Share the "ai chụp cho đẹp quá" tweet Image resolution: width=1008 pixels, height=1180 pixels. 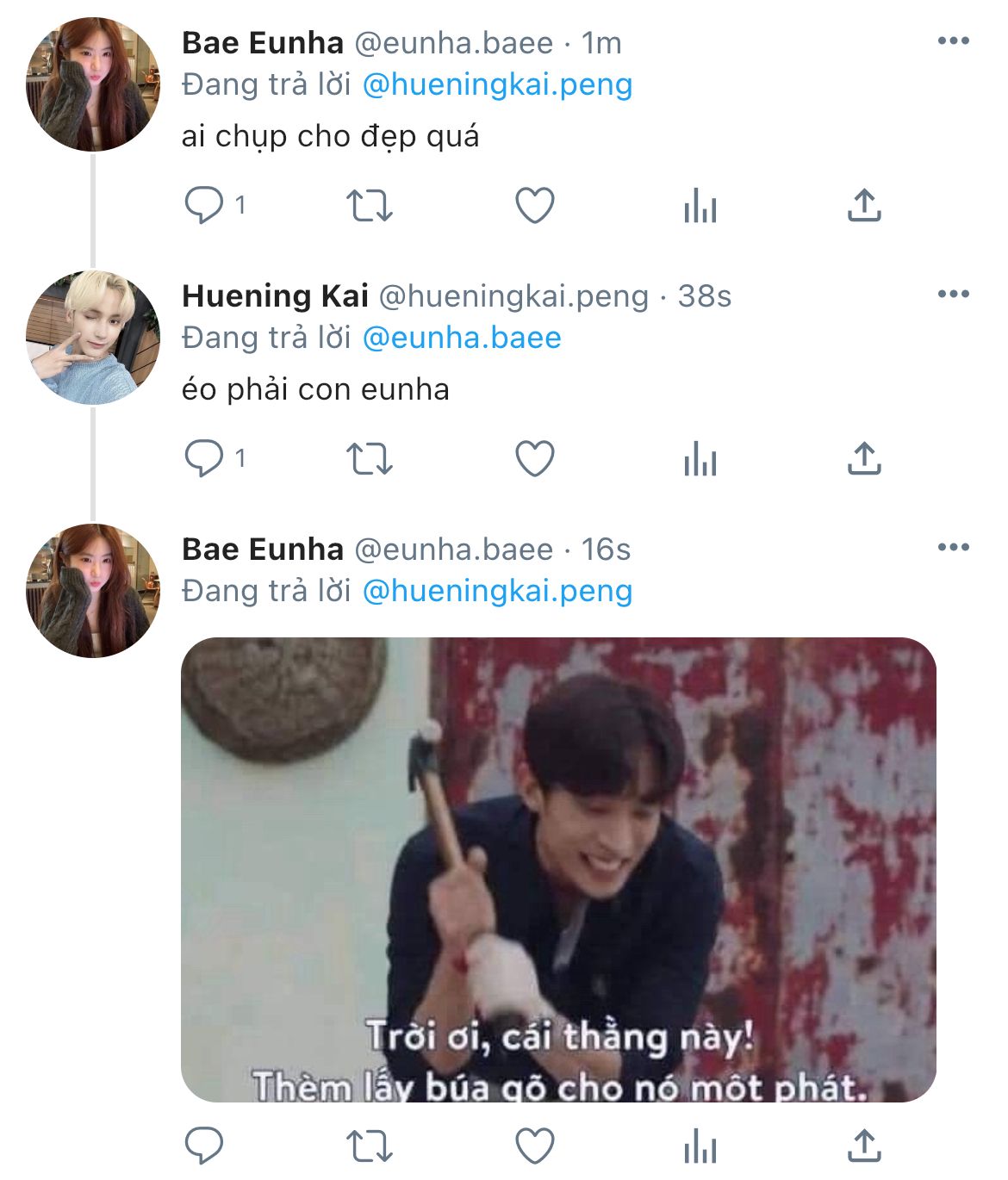click(x=864, y=206)
